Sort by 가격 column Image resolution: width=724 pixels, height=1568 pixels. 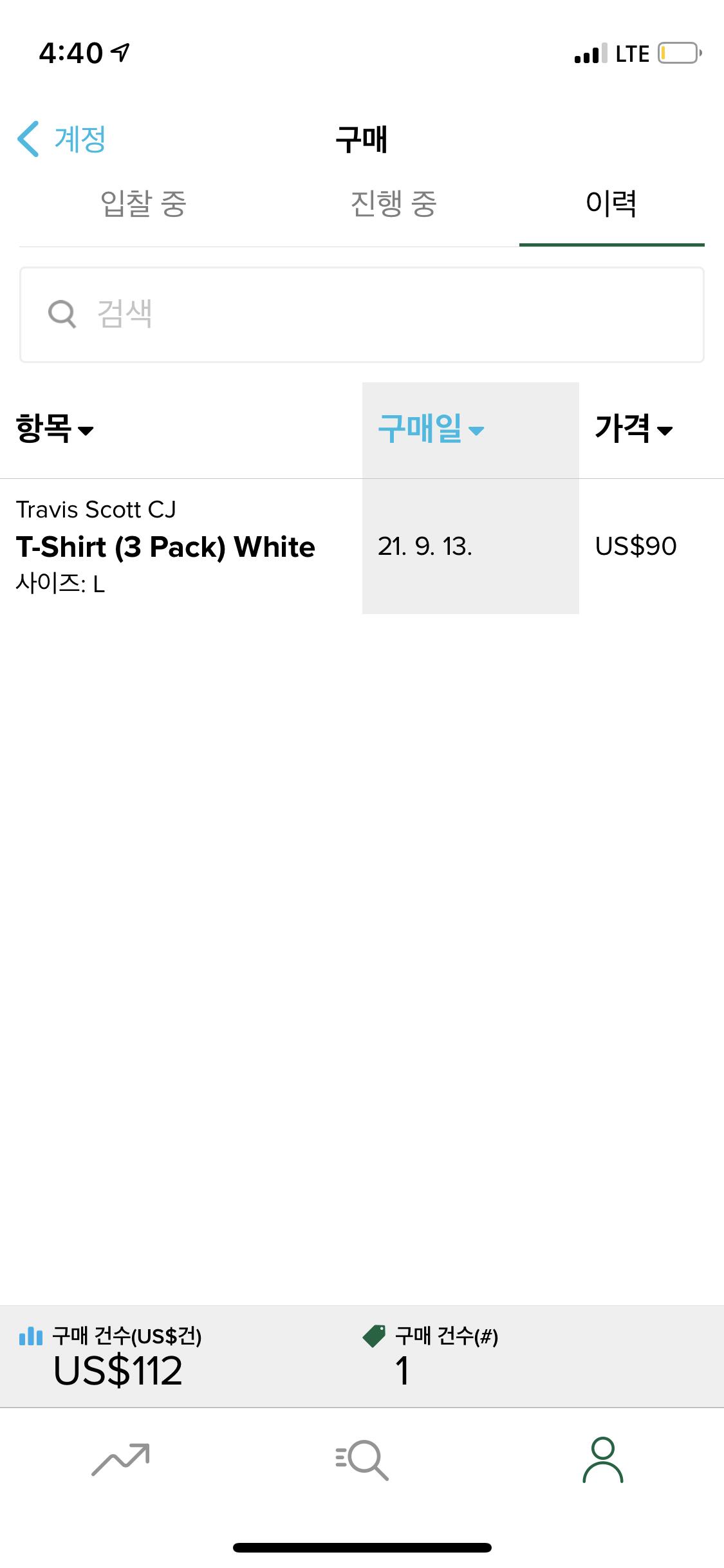pos(634,429)
